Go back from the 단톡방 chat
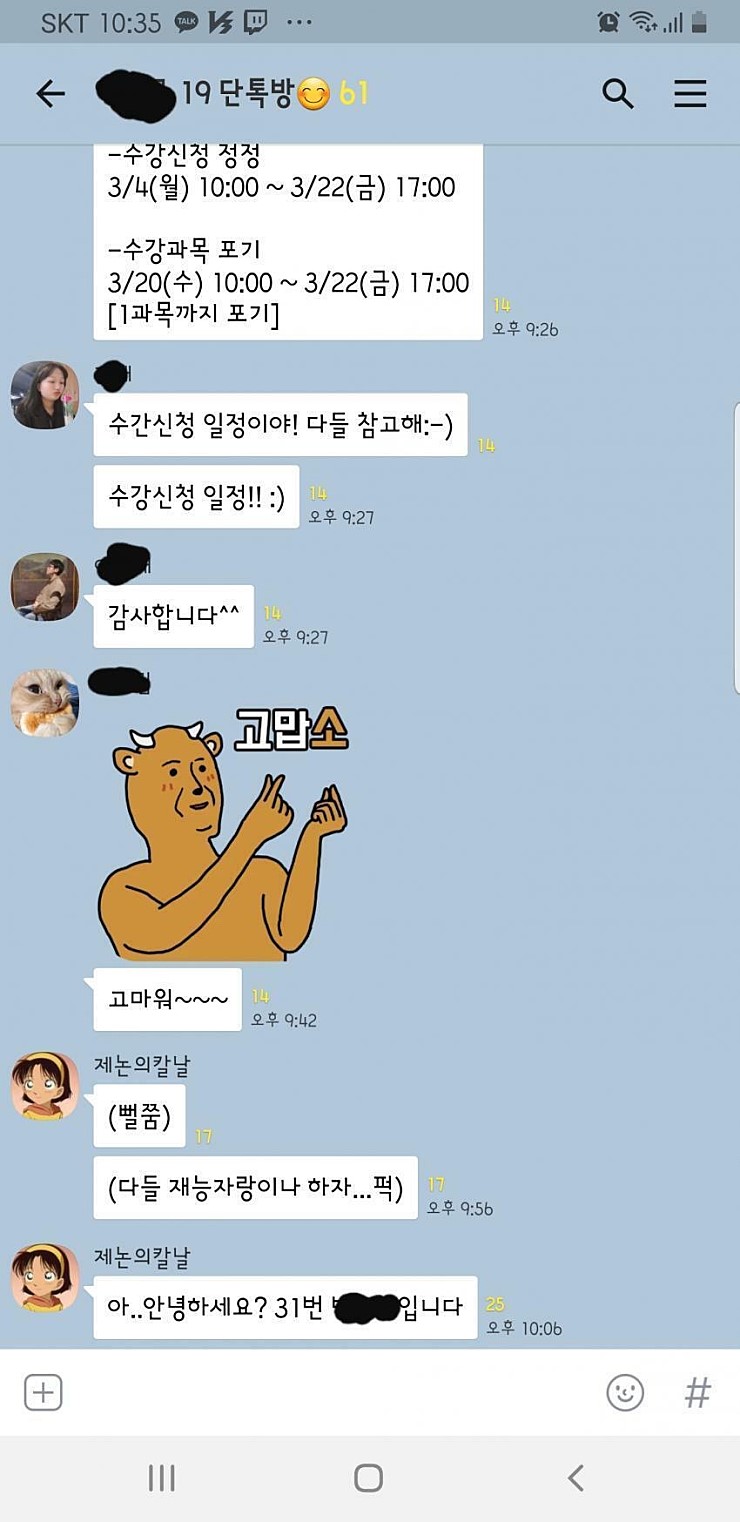The image size is (740, 1522). (50, 94)
